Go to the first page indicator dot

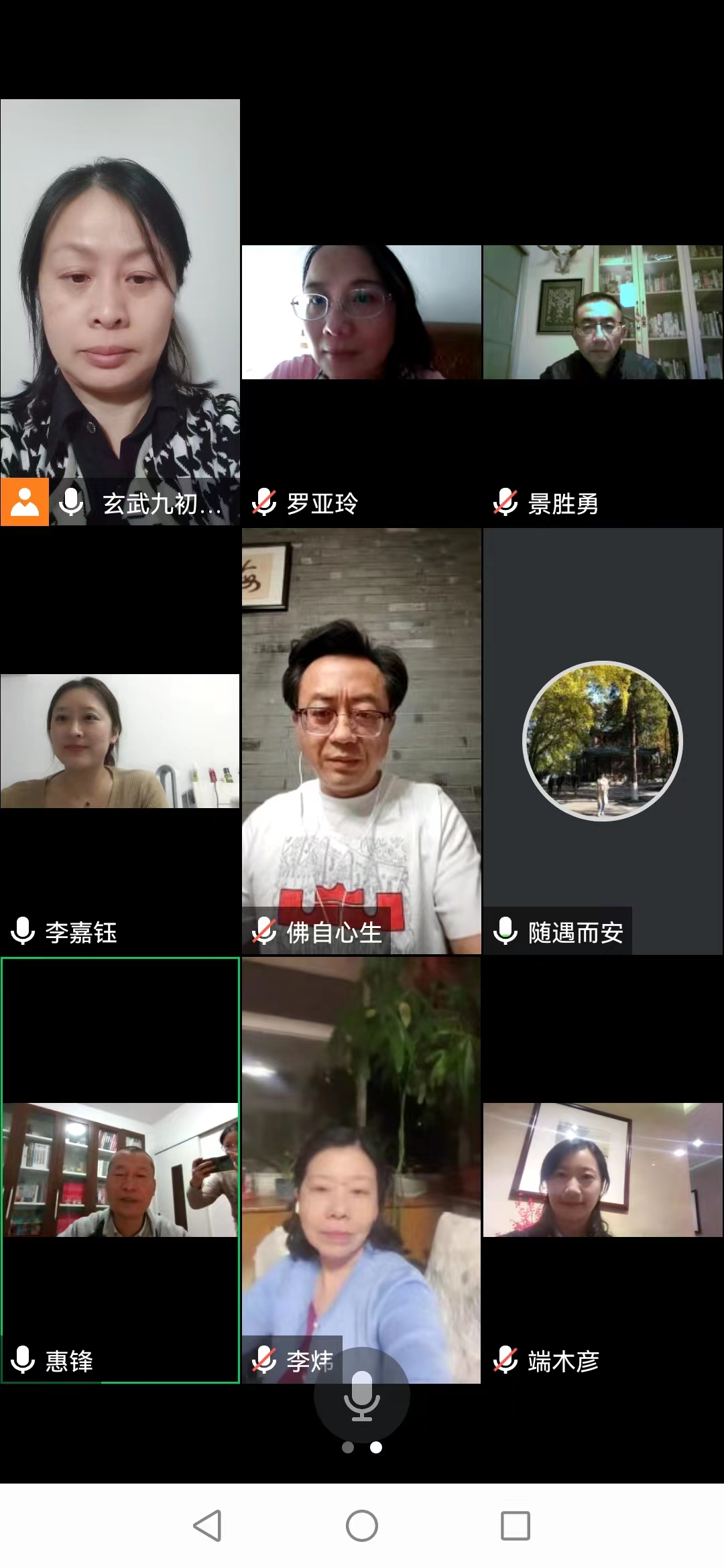pos(348,1447)
